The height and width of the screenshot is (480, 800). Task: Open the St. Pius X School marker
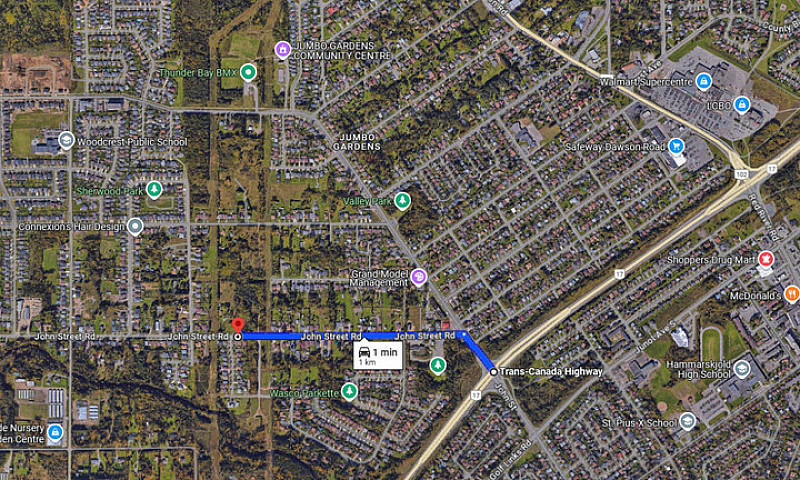coord(687,420)
